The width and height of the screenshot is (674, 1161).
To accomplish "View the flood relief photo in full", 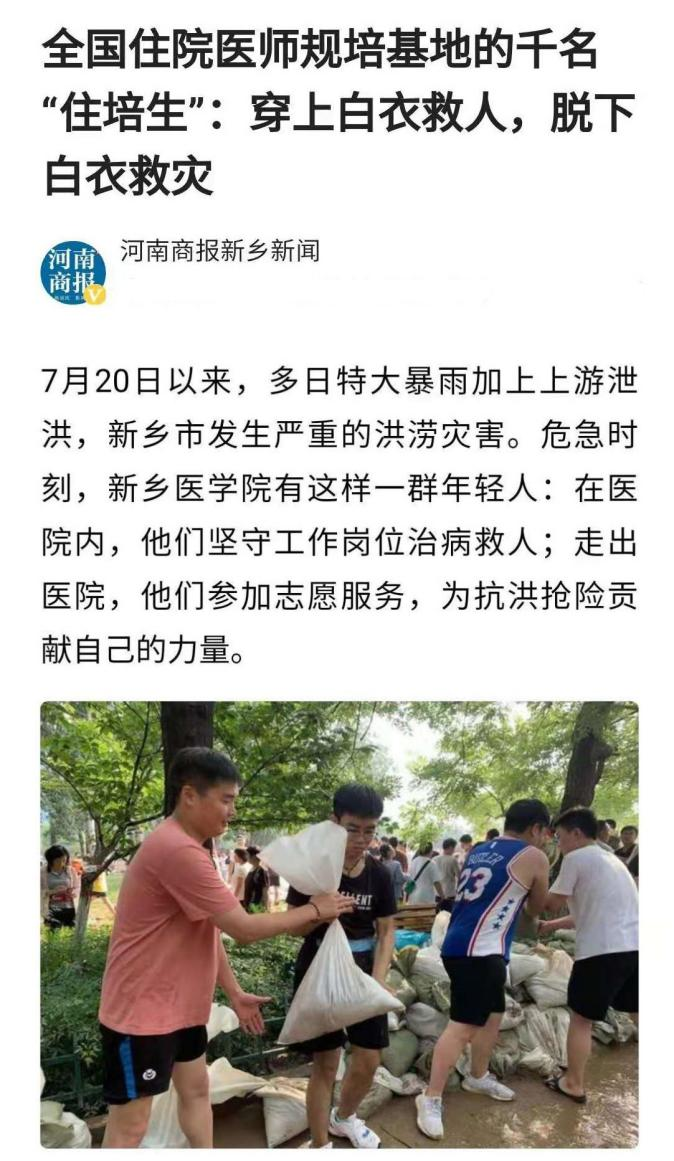I will [x=338, y=924].
